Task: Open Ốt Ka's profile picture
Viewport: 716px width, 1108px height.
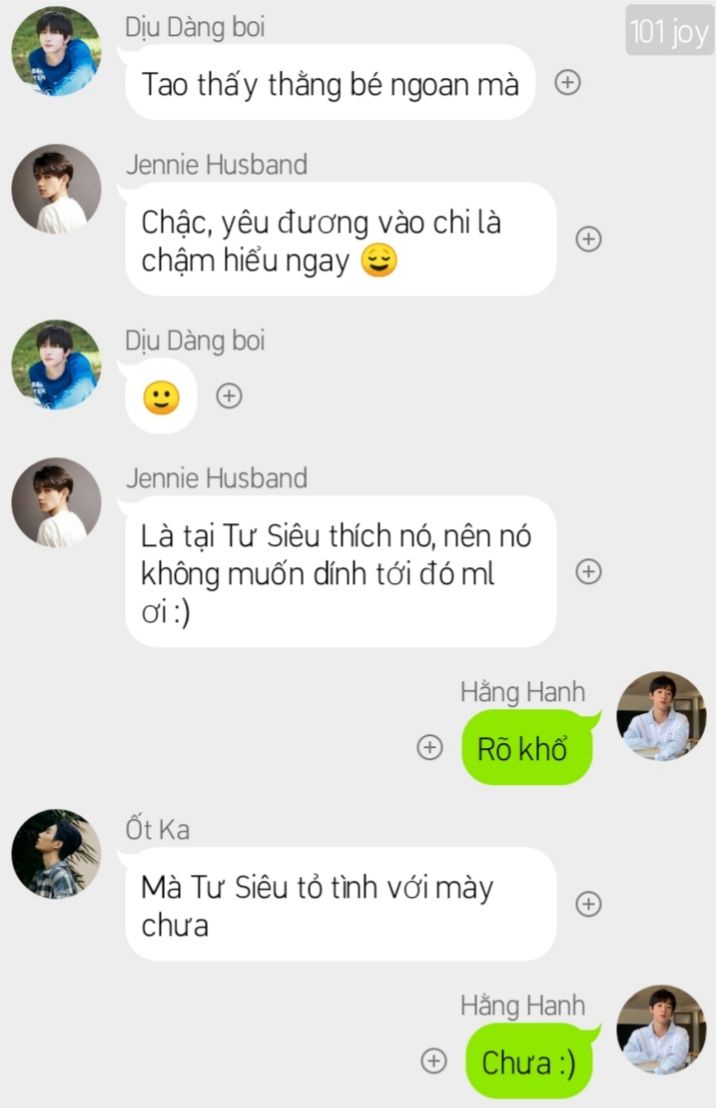Action: (x=56, y=854)
